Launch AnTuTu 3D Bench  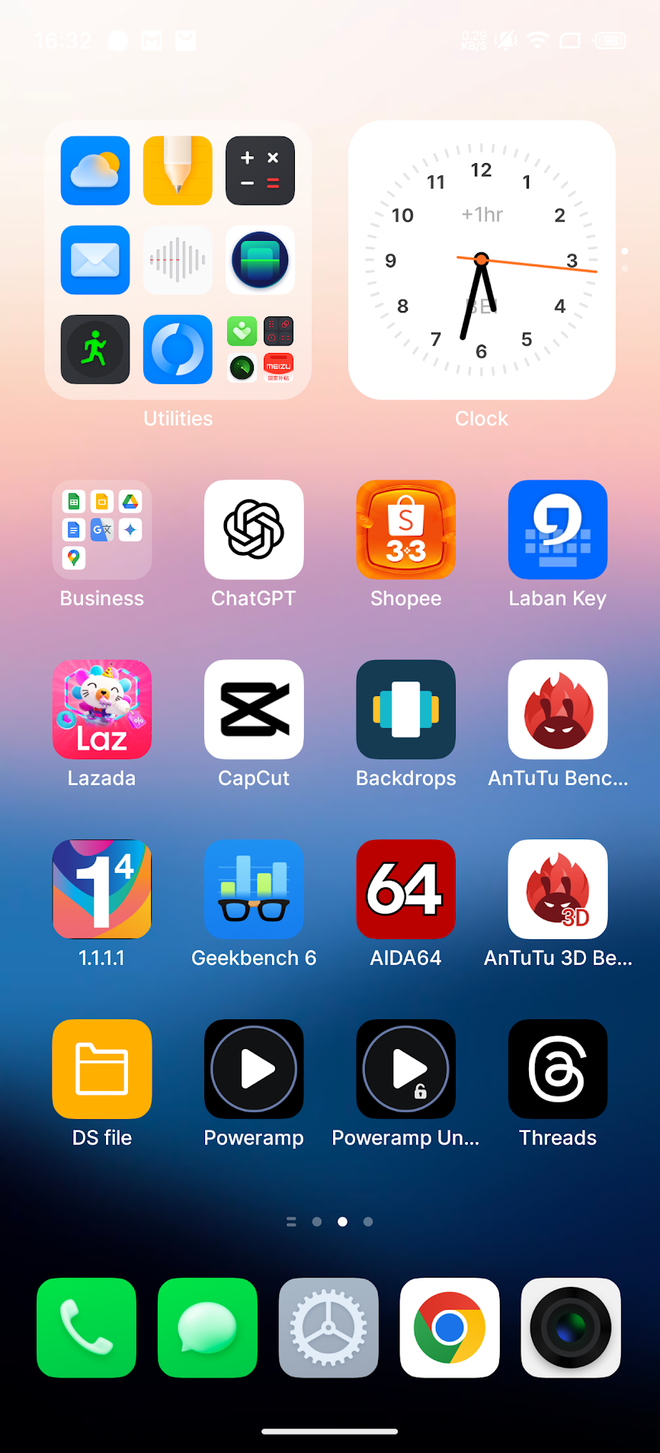point(558,890)
